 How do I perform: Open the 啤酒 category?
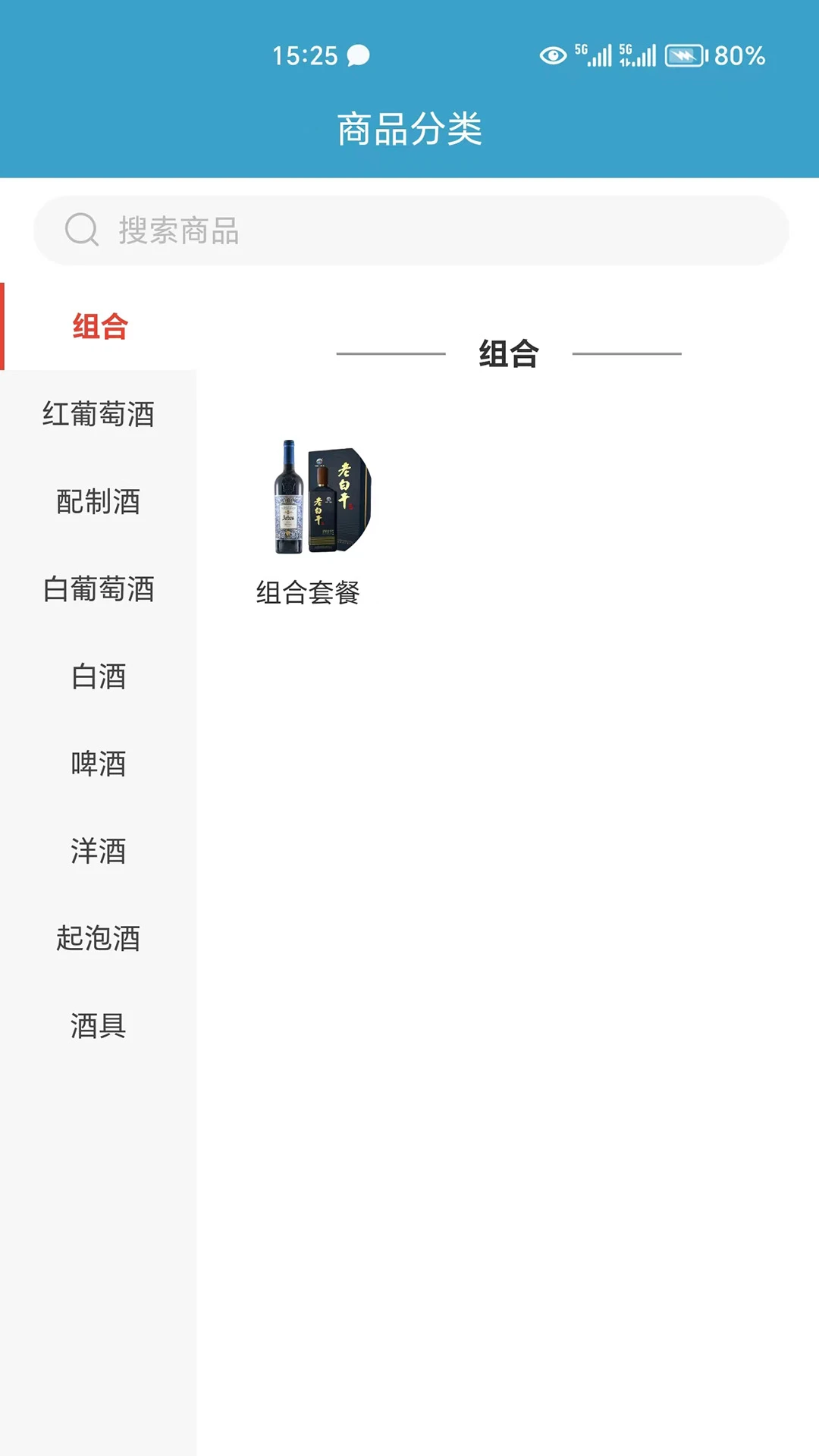(99, 764)
